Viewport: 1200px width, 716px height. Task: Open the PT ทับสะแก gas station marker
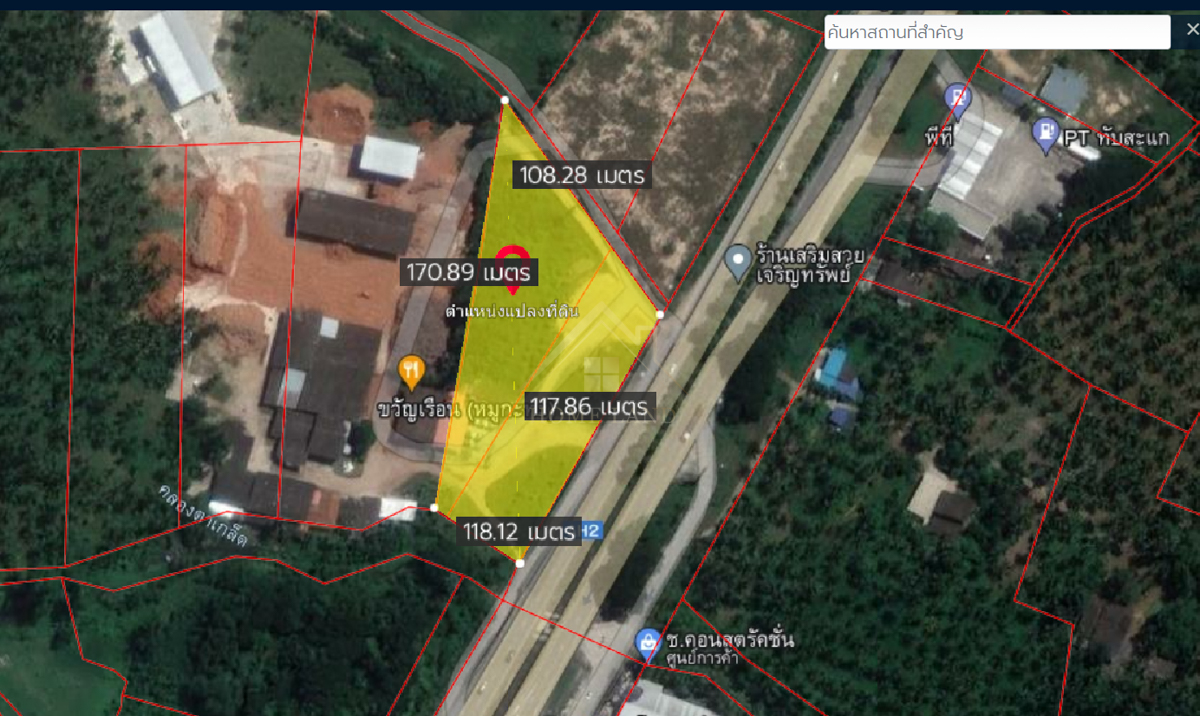click(1045, 133)
